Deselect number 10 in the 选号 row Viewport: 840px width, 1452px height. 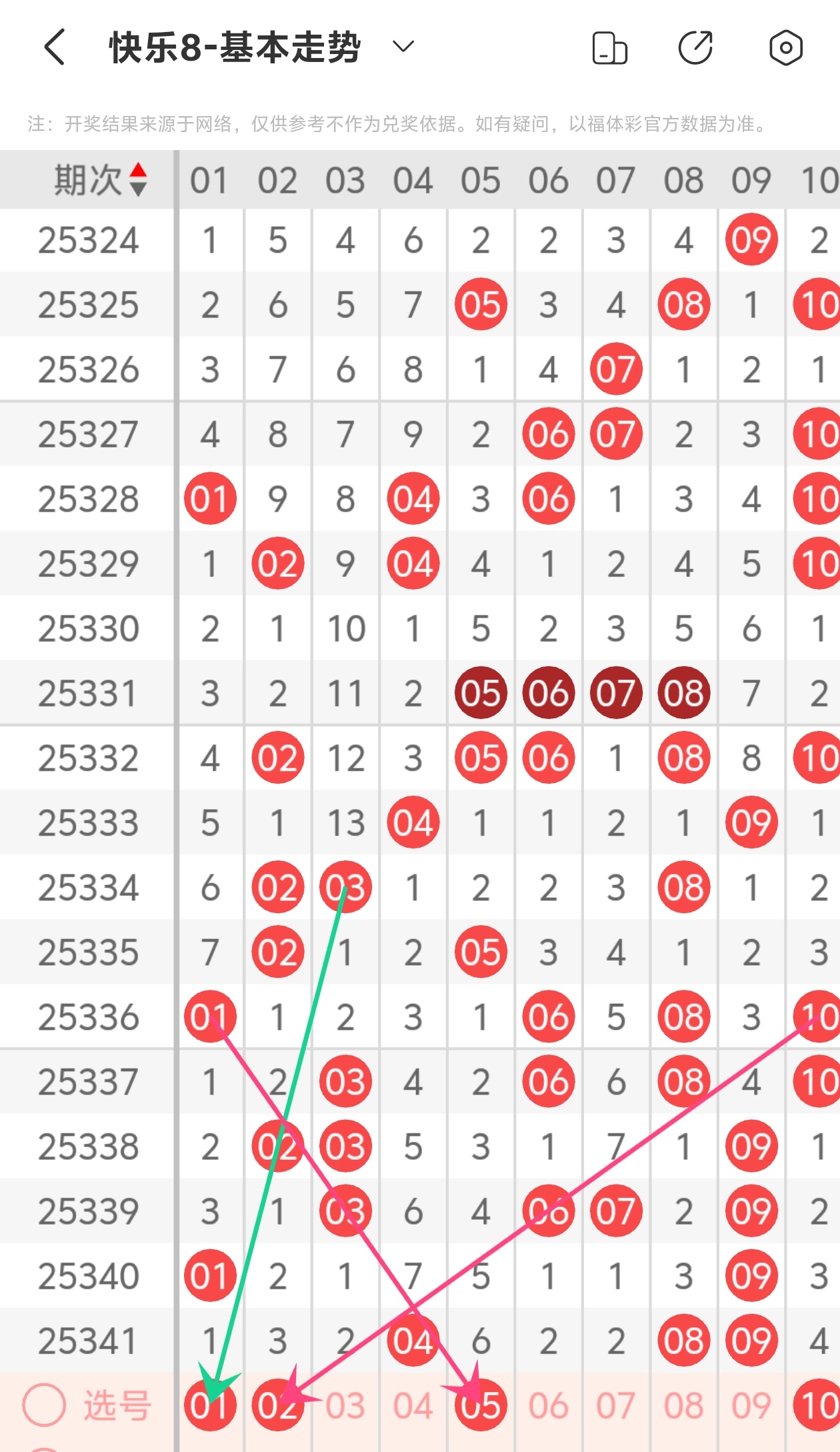coord(817,1406)
